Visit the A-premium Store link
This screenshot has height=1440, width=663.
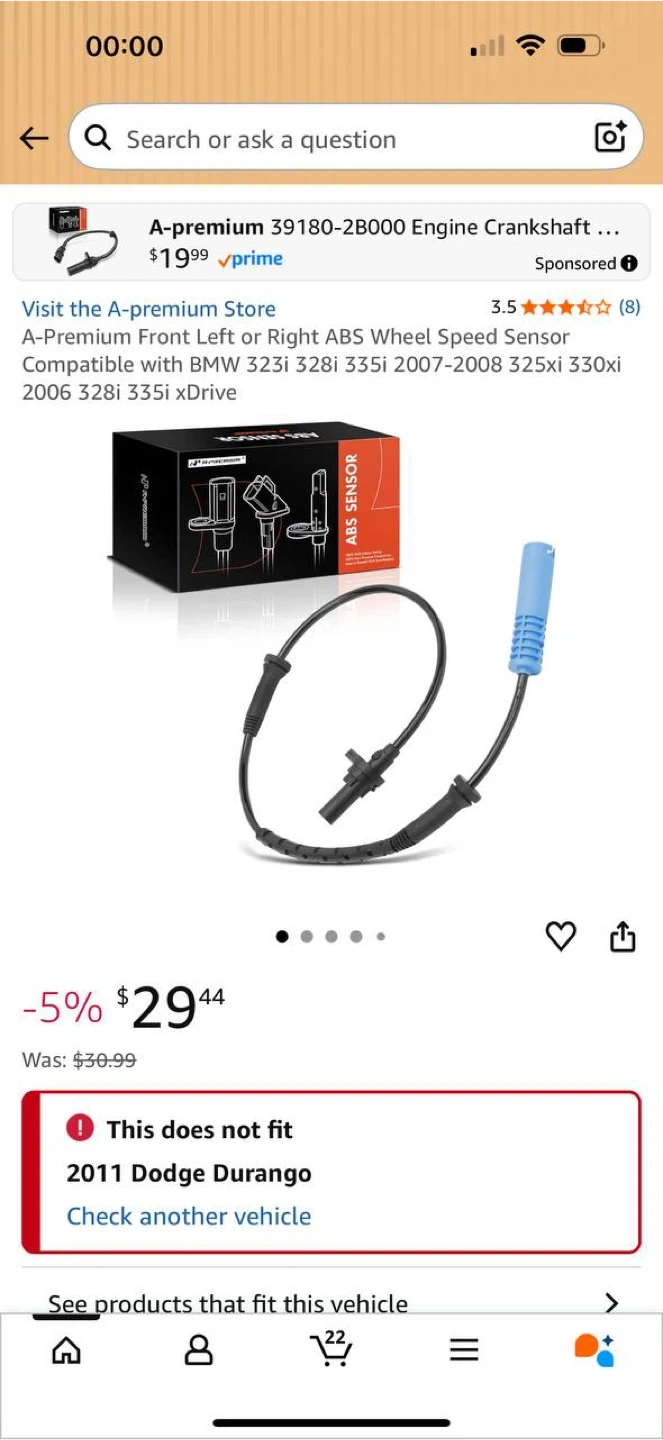(x=149, y=309)
